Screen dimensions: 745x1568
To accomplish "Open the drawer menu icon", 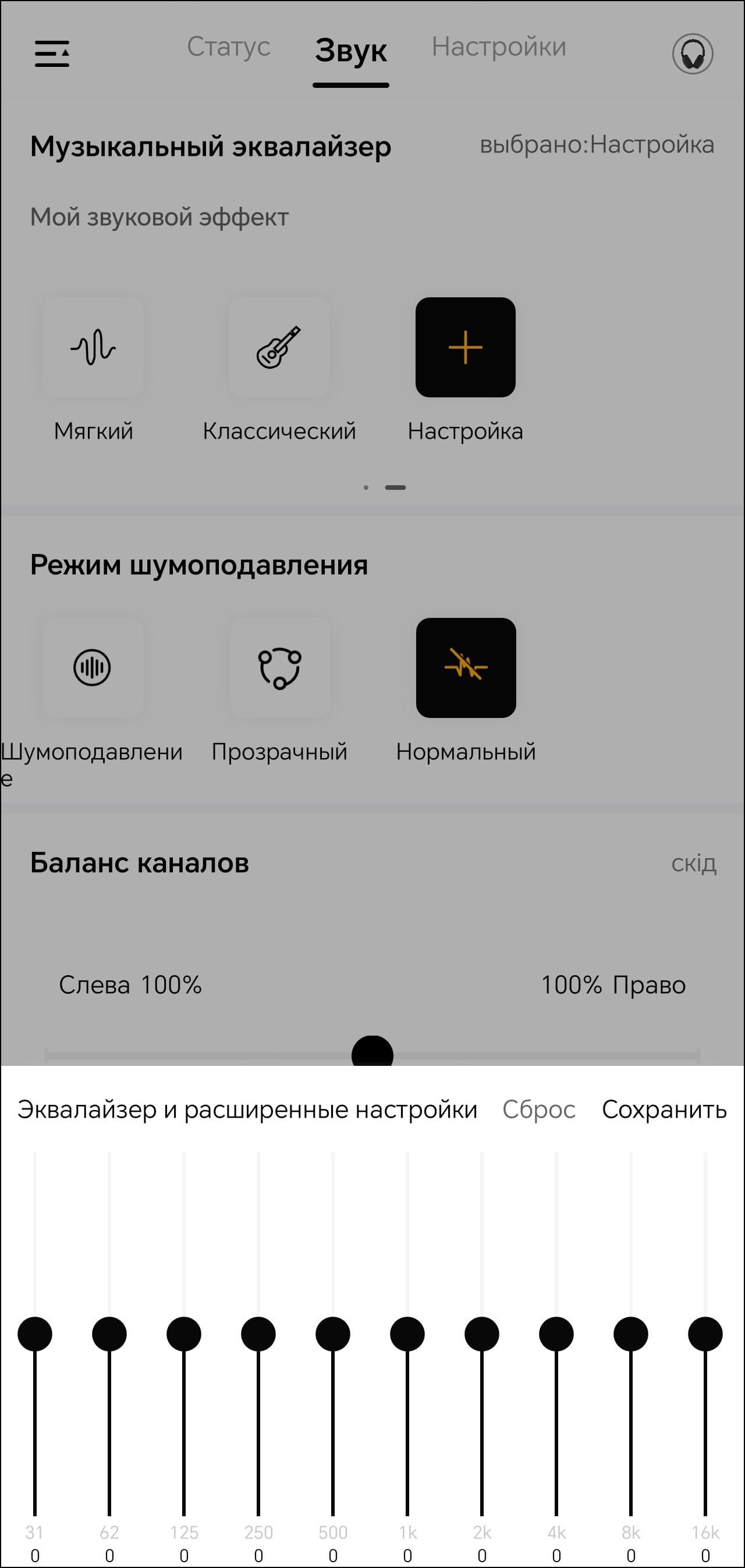I will click(x=52, y=54).
